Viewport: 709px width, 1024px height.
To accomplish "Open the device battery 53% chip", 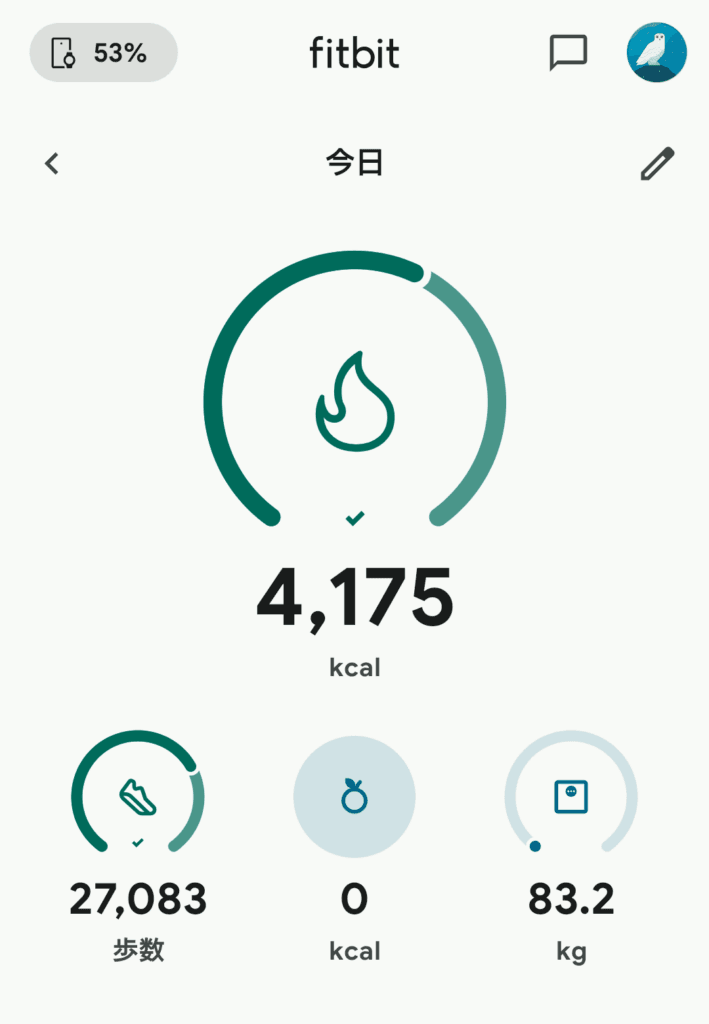I will click(103, 53).
